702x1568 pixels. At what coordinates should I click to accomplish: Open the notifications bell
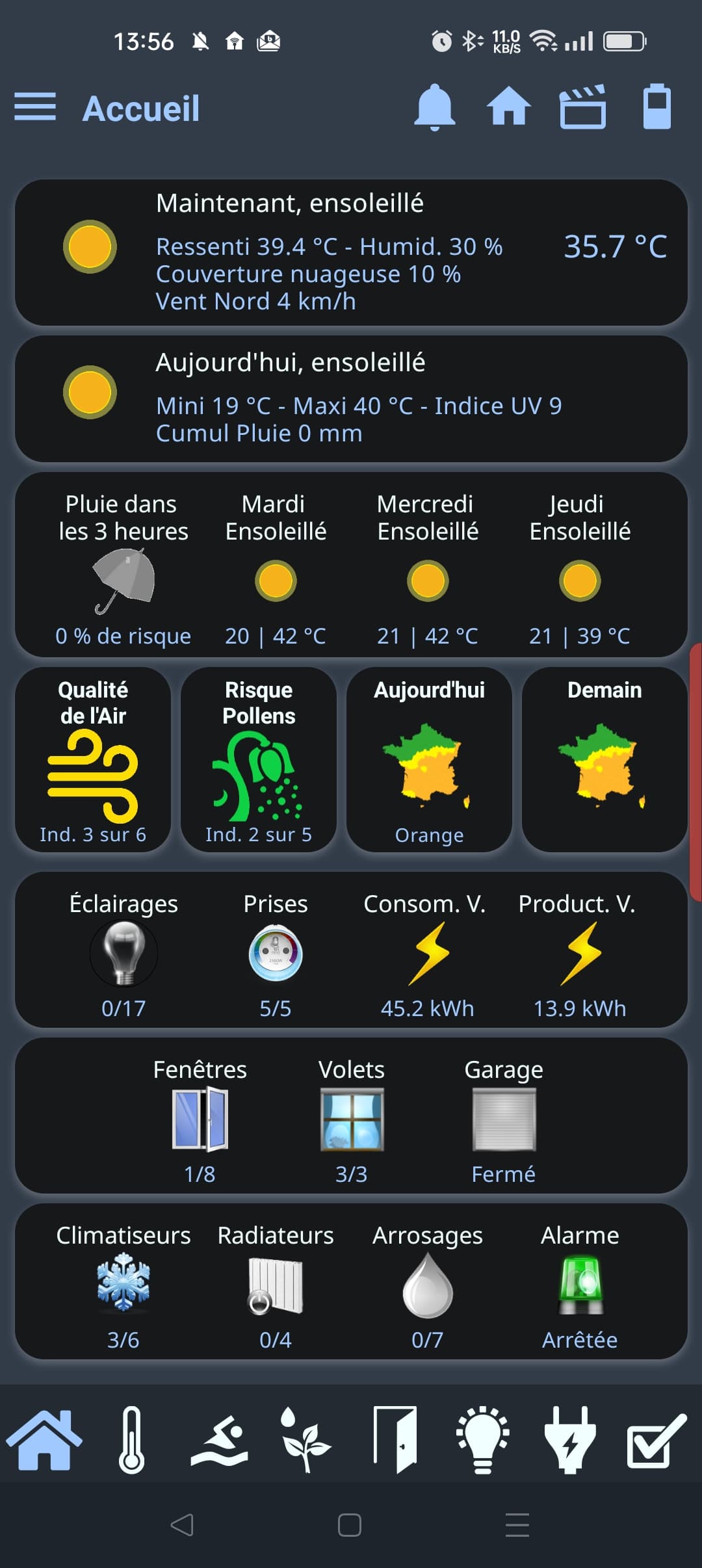(434, 107)
